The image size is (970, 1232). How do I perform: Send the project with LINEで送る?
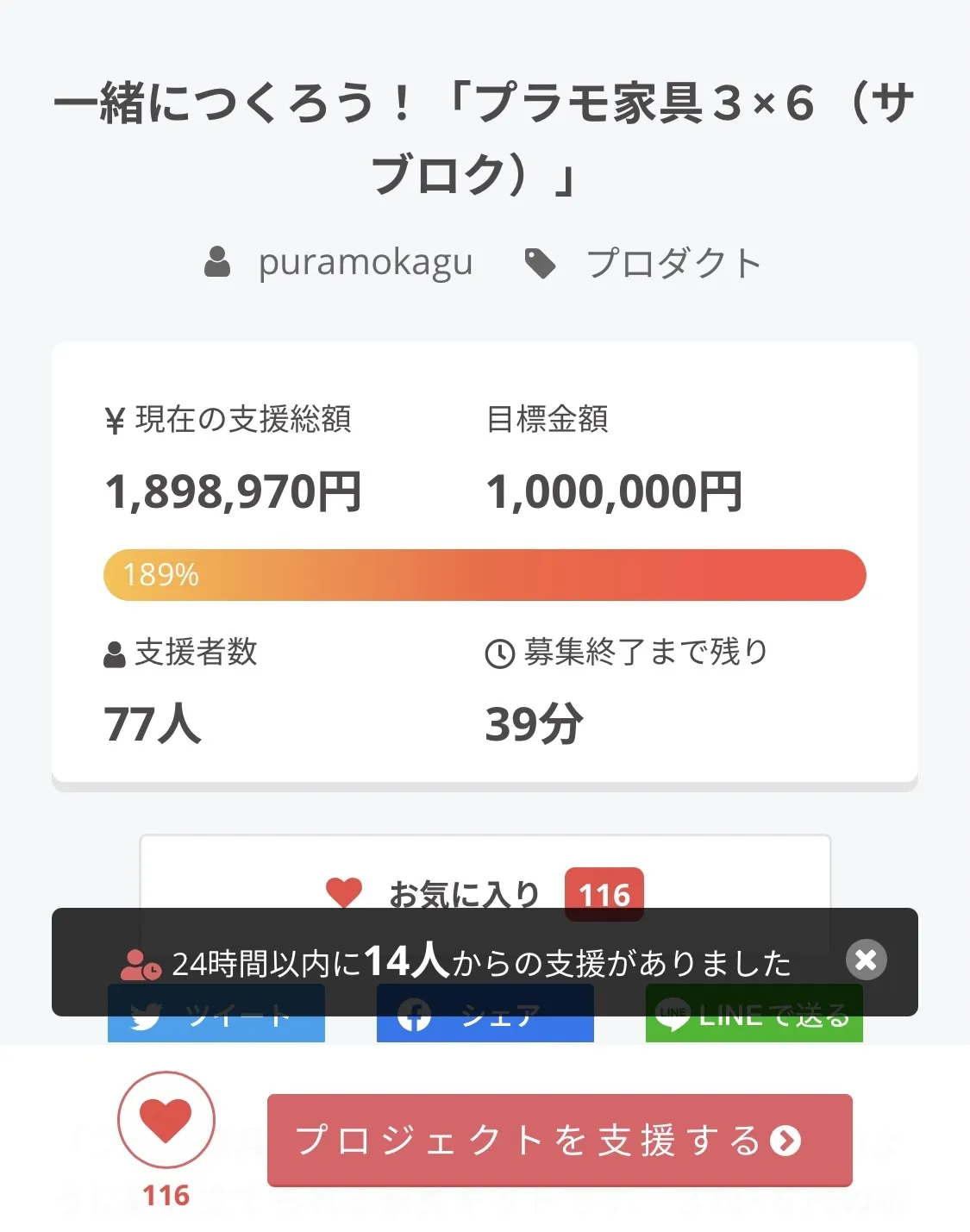coord(754,1028)
